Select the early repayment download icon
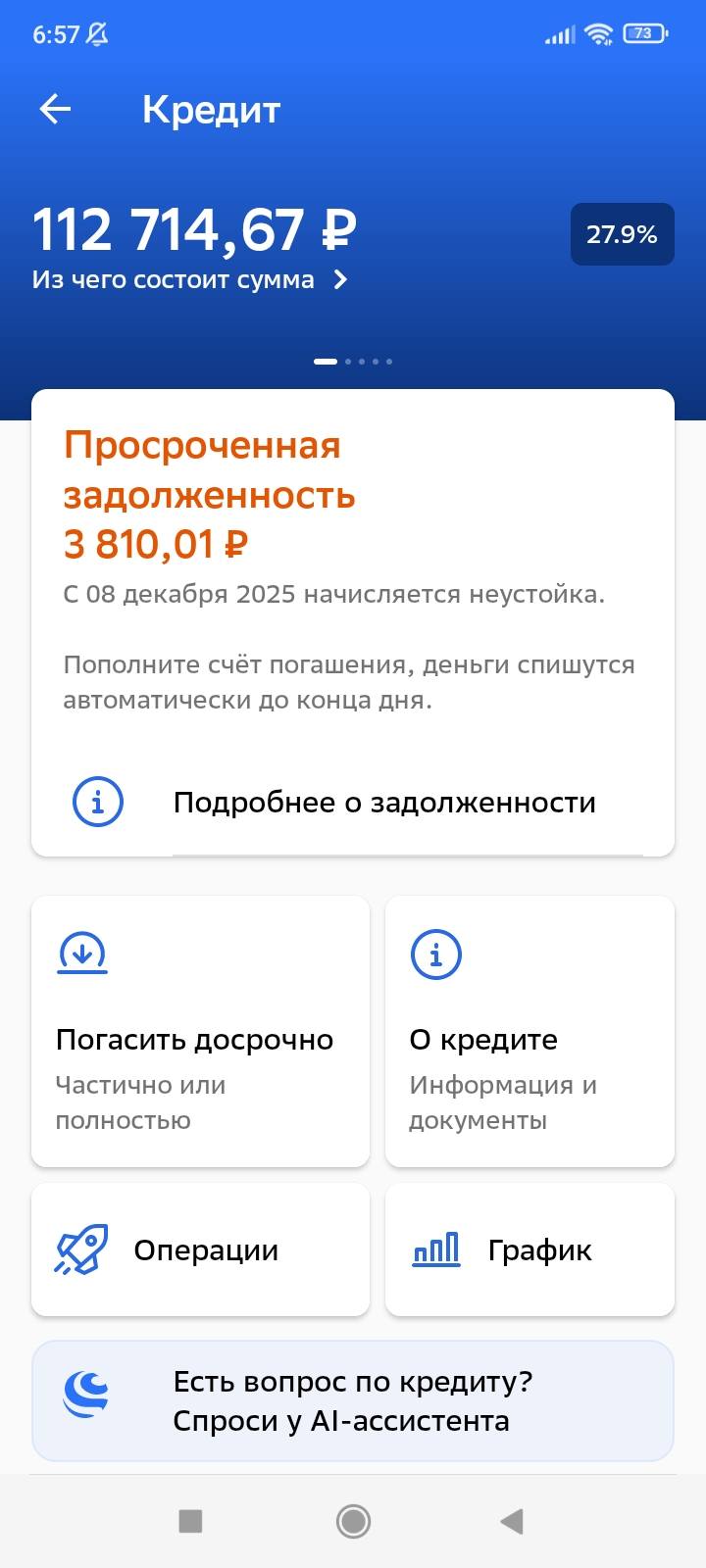This screenshot has width=706, height=1568. point(82,954)
